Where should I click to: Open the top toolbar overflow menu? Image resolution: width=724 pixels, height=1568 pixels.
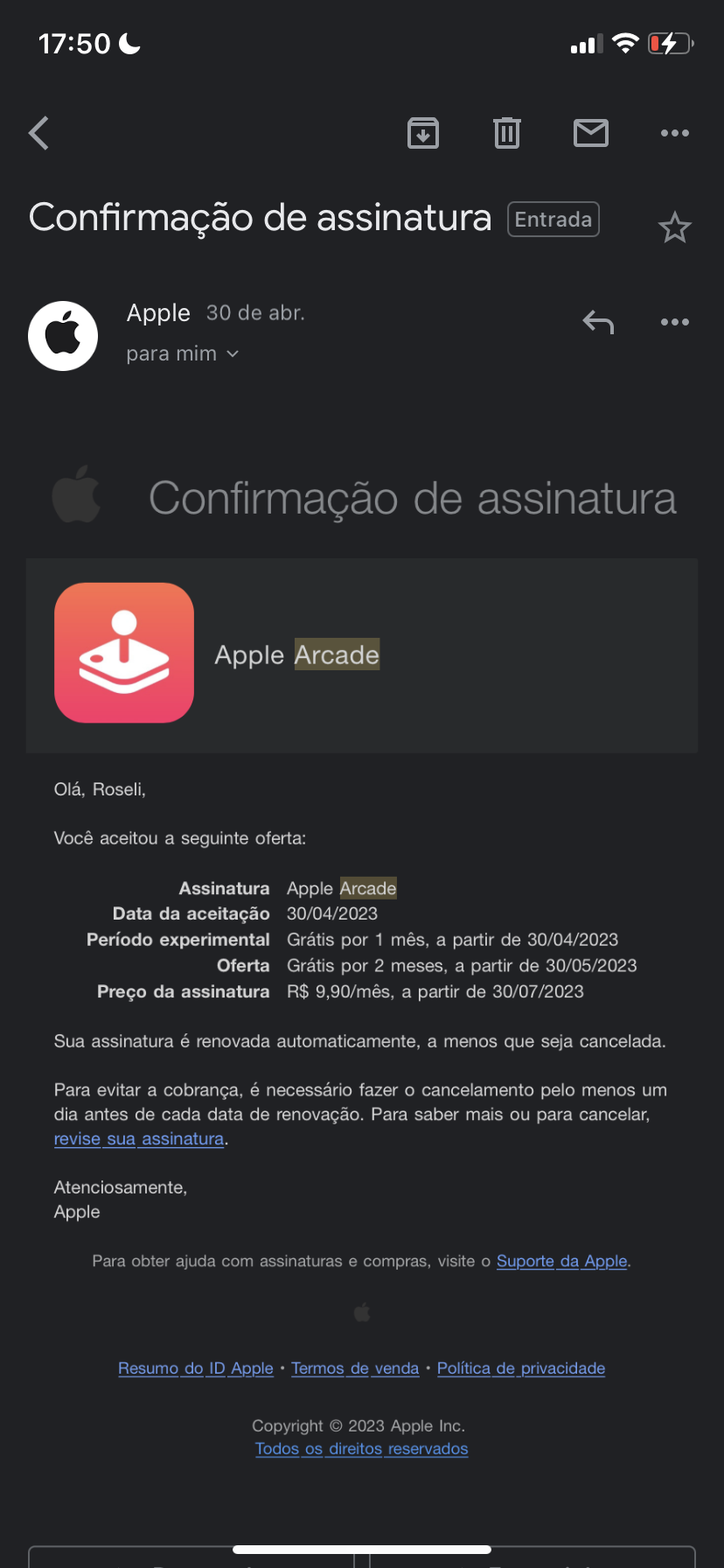pyautogui.click(x=675, y=133)
